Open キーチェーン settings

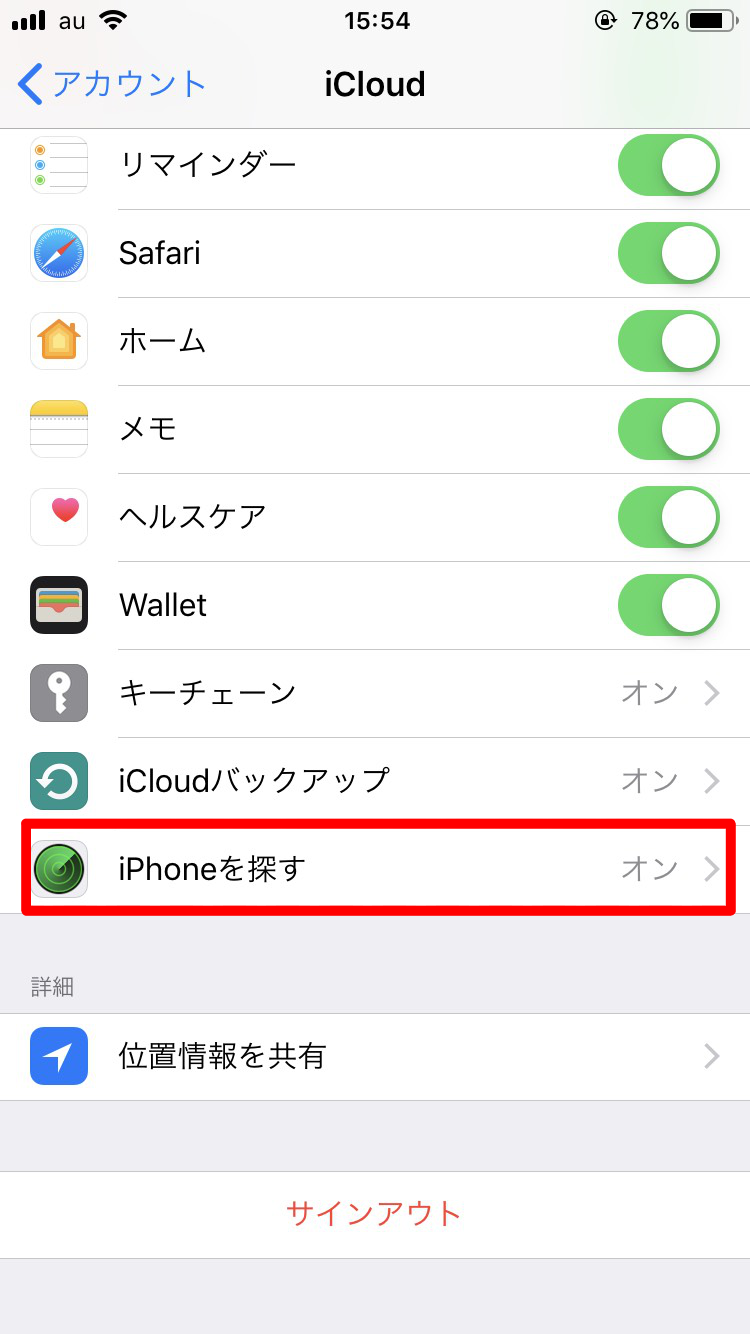[x=375, y=693]
